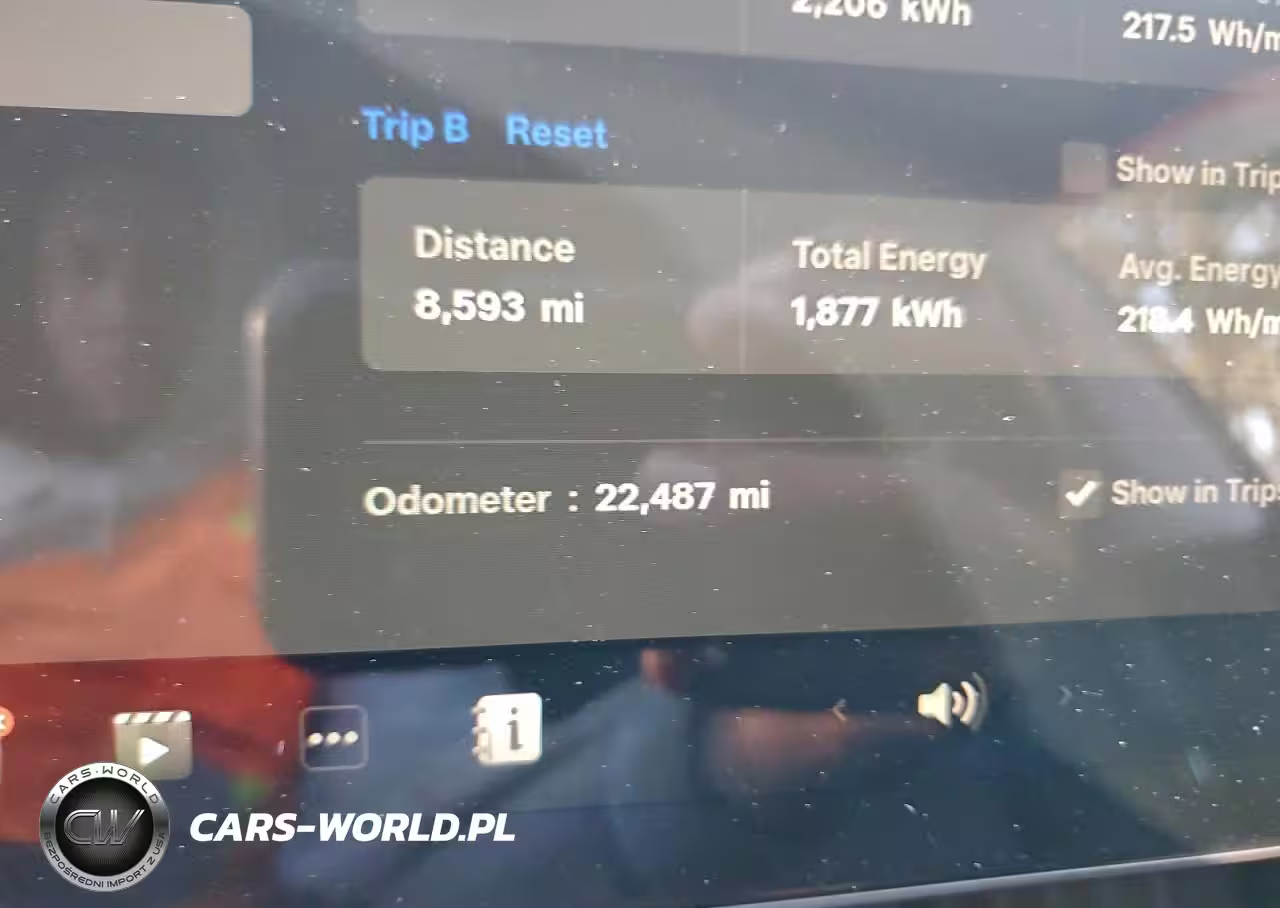Lower volume with the left arrow
The width and height of the screenshot is (1280, 908).
pos(840,710)
